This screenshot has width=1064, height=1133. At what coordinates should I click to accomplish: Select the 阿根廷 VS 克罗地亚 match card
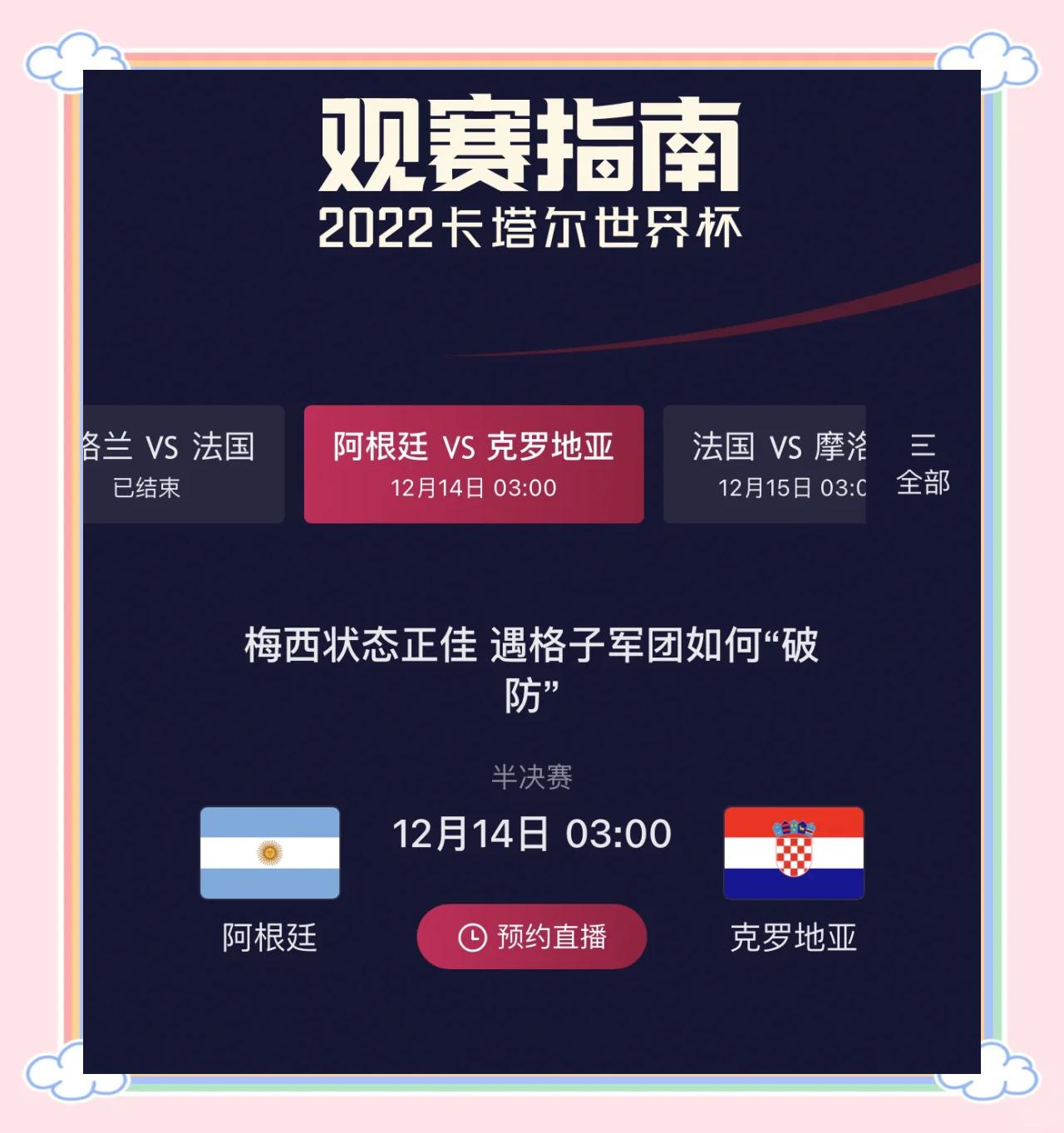tap(471, 465)
